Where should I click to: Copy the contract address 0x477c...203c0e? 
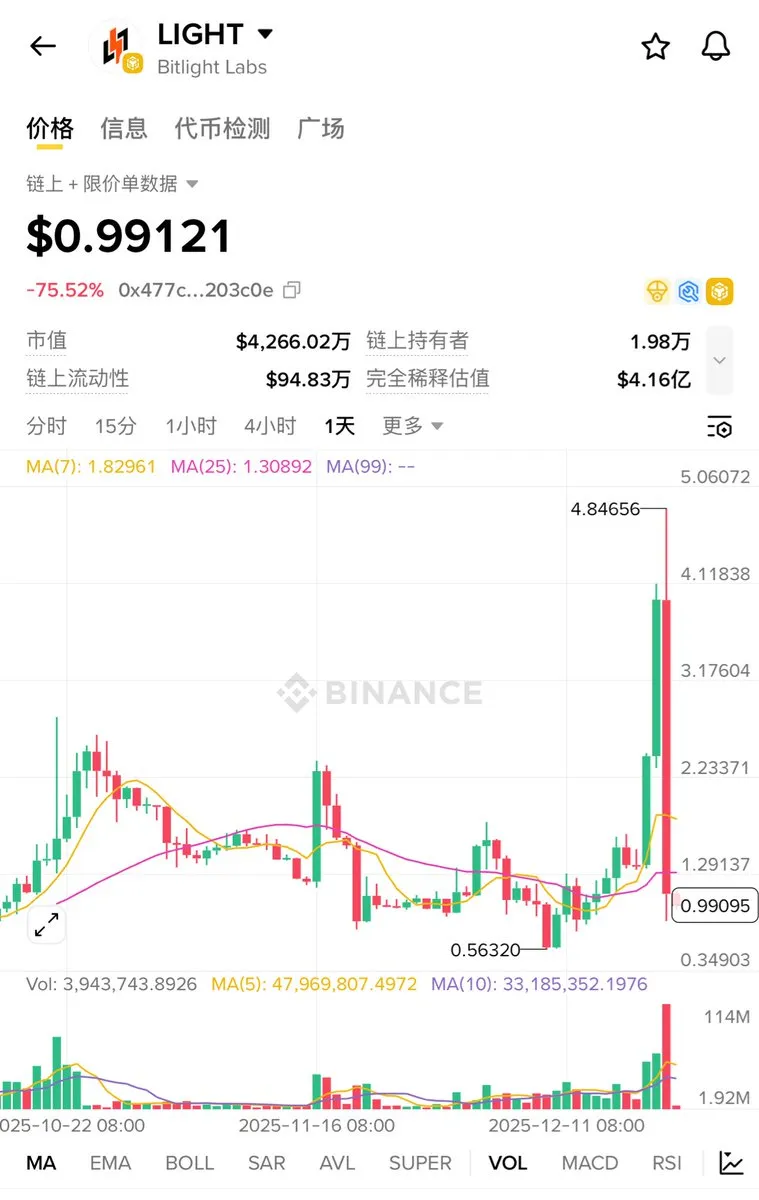click(x=292, y=290)
